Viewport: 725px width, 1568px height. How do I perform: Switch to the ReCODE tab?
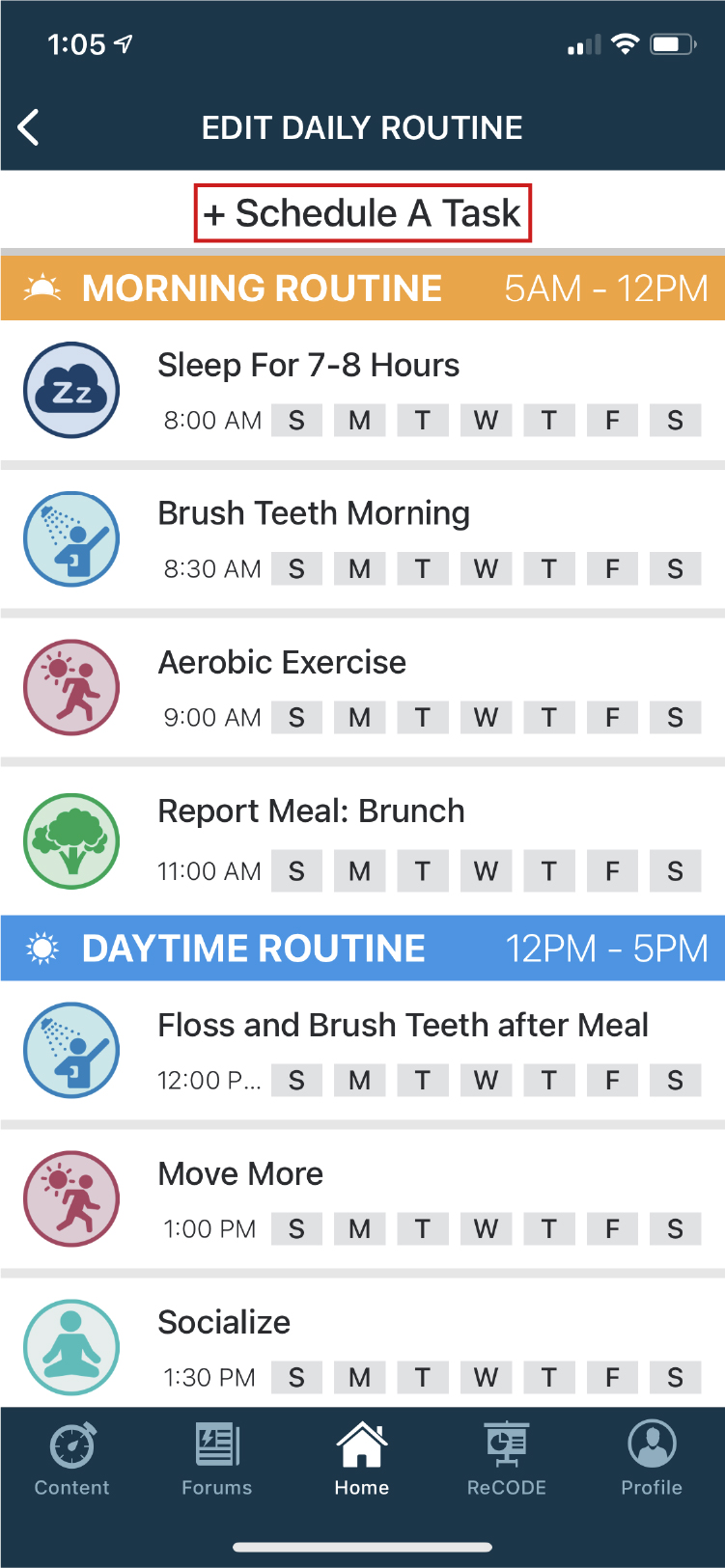point(507,1459)
